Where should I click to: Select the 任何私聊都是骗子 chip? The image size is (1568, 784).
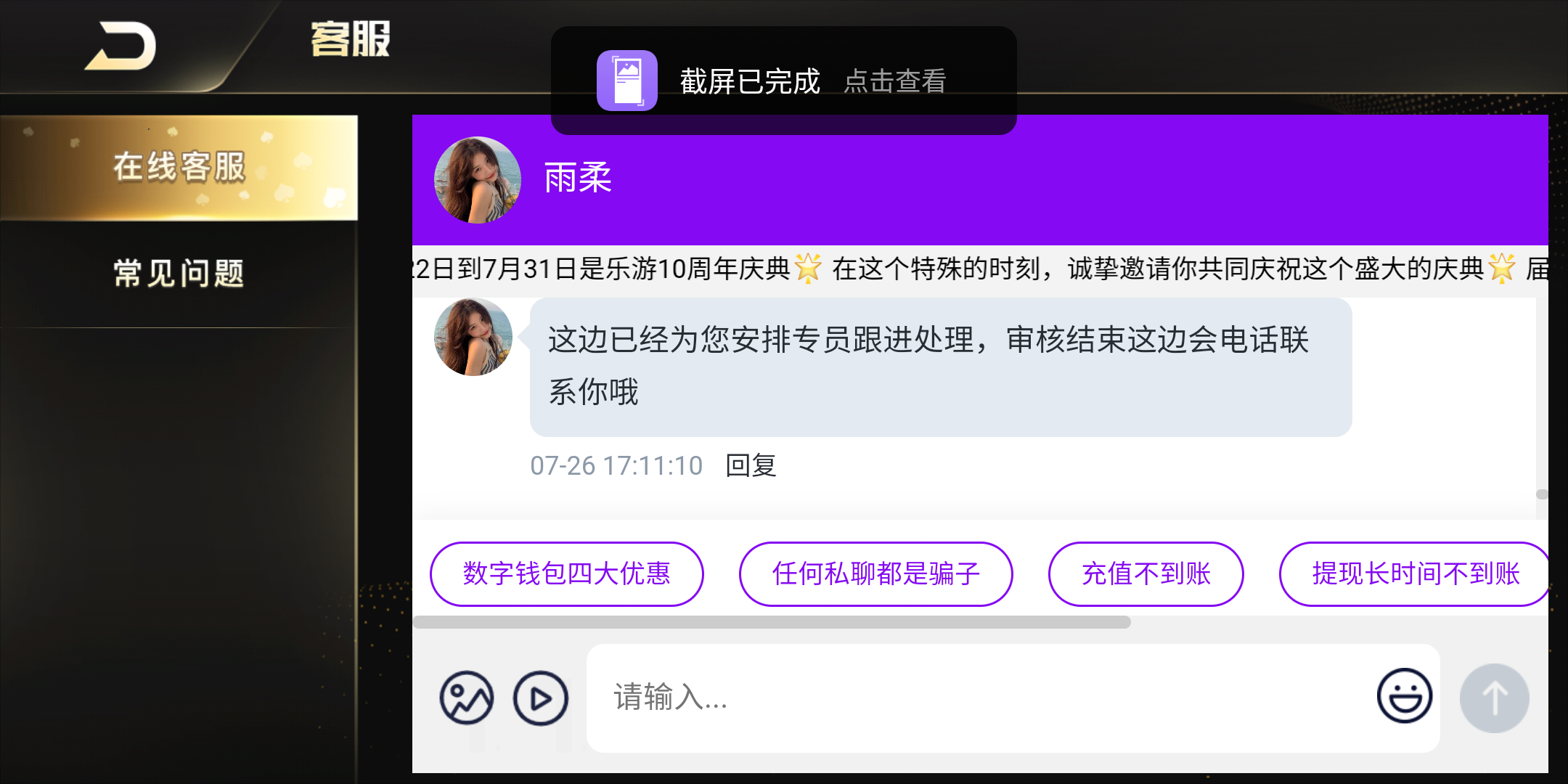875,574
